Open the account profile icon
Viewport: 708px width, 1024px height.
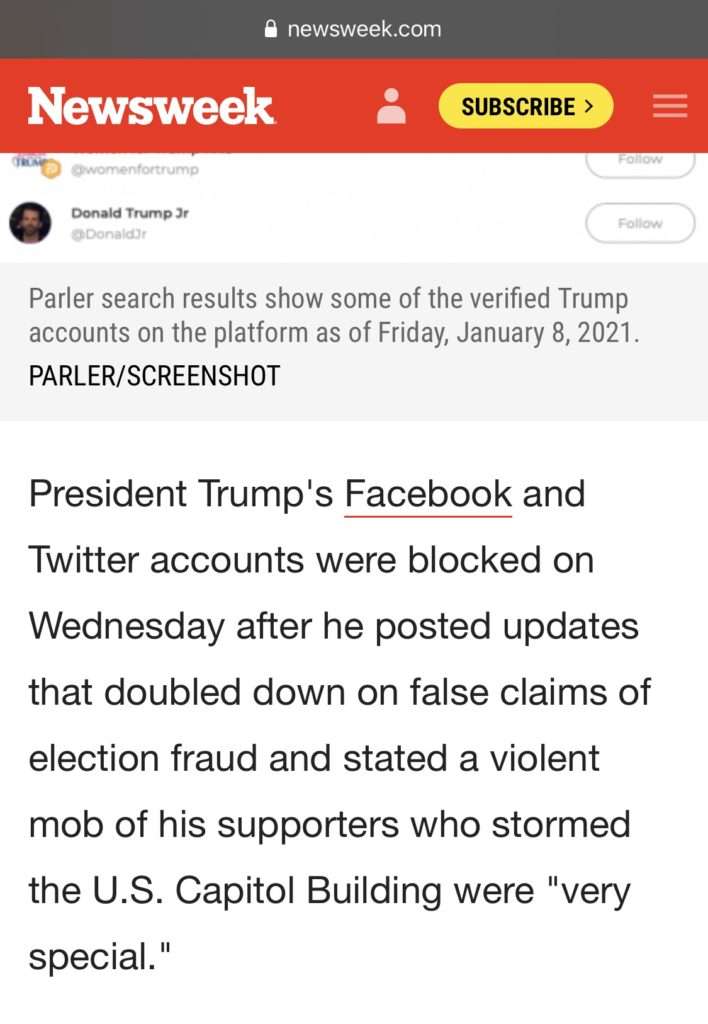(x=391, y=106)
